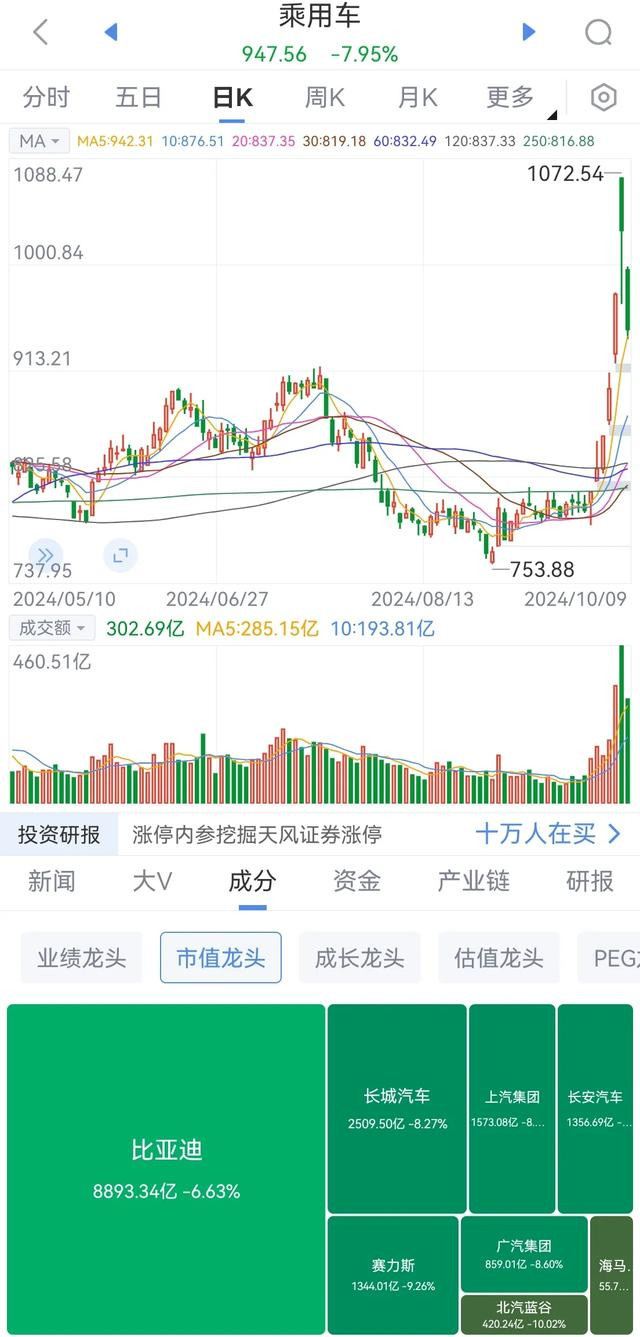Switch to the 新闻 tab
The width and height of the screenshot is (640, 1337).
52,881
